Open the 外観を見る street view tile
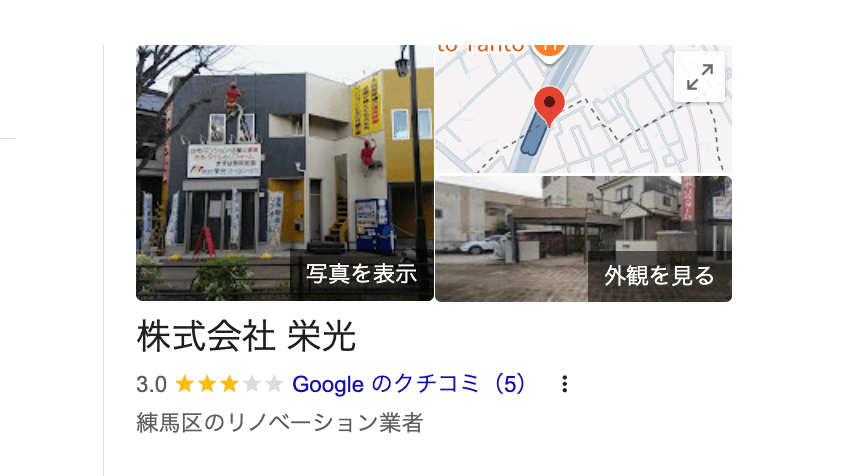863x476 pixels. [583, 239]
